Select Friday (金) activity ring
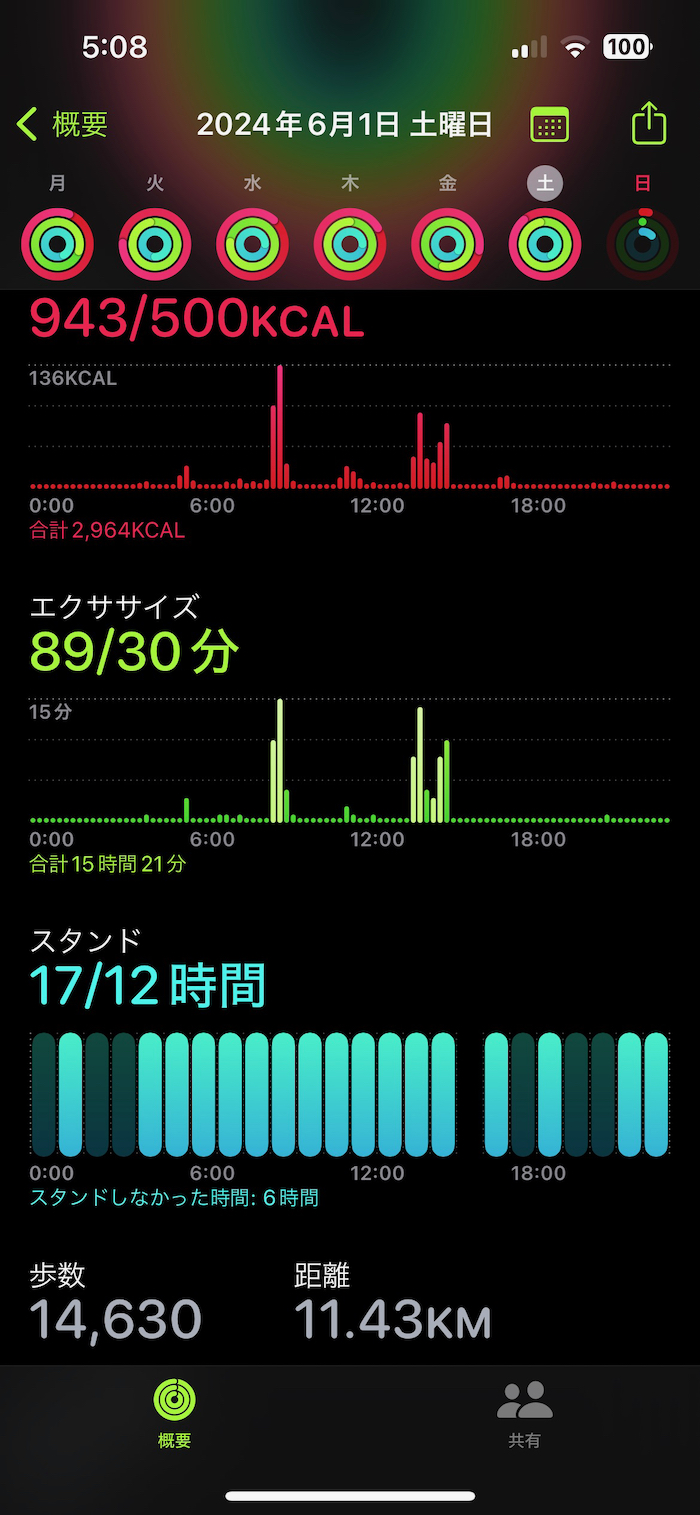 pyautogui.click(x=447, y=244)
